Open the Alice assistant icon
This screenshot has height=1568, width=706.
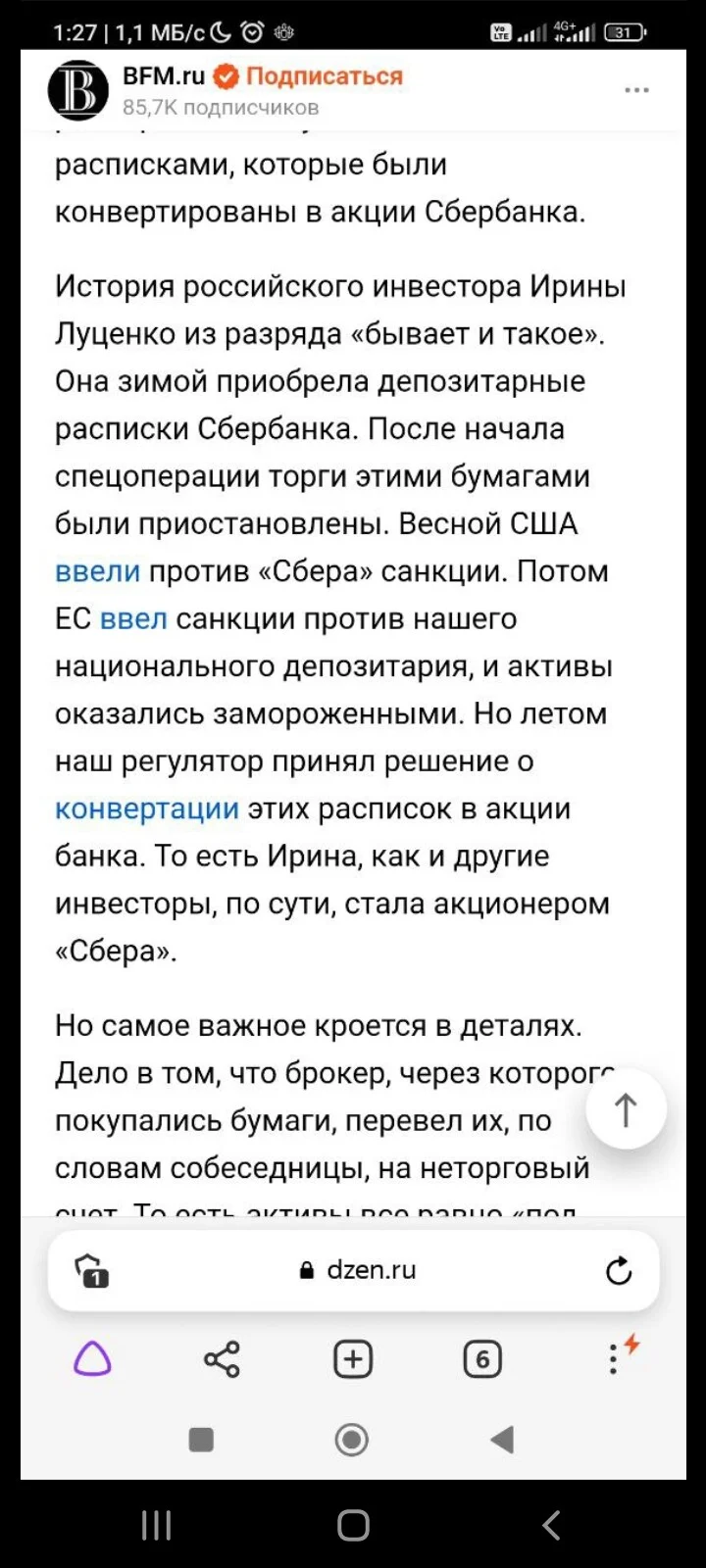pos(93,1359)
